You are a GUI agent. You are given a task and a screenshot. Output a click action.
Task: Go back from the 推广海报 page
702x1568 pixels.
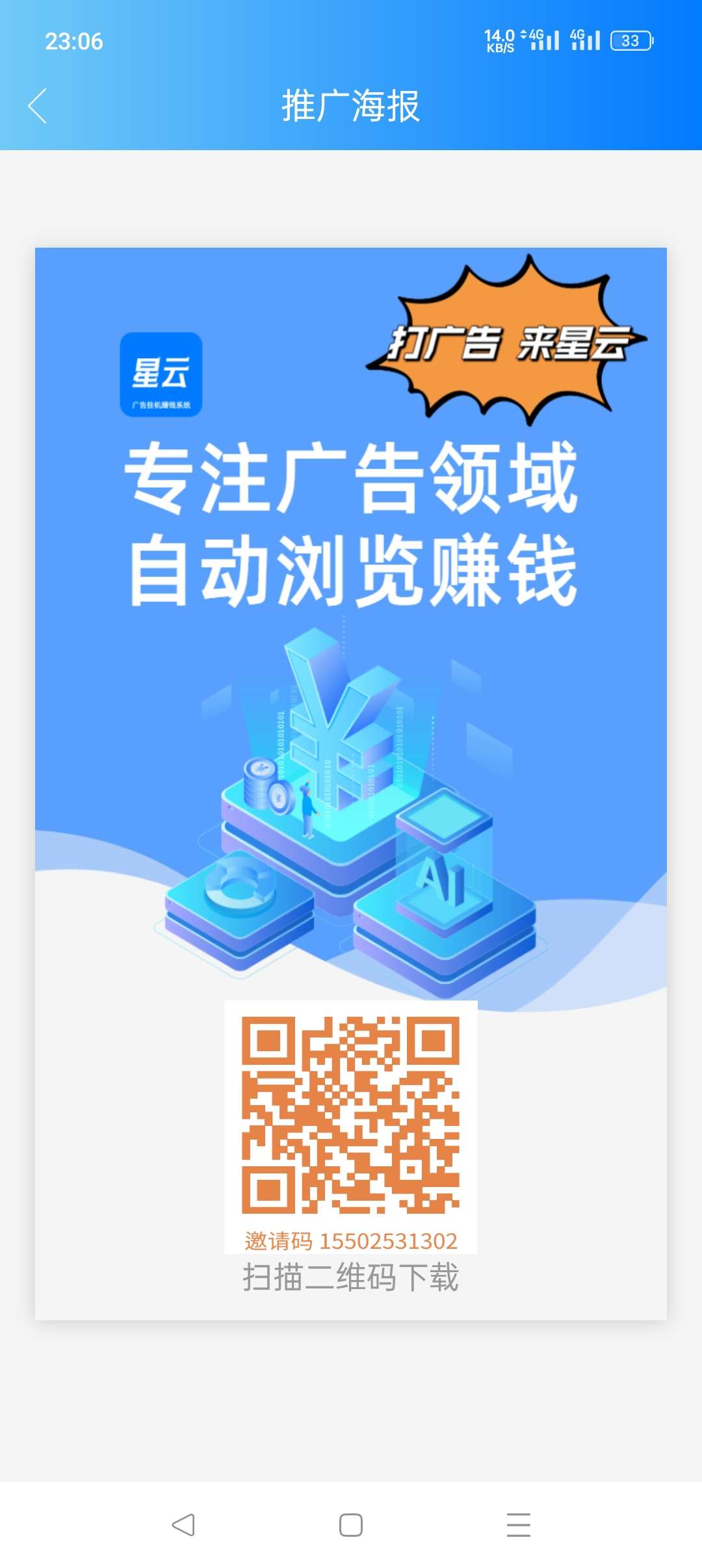coord(38,106)
